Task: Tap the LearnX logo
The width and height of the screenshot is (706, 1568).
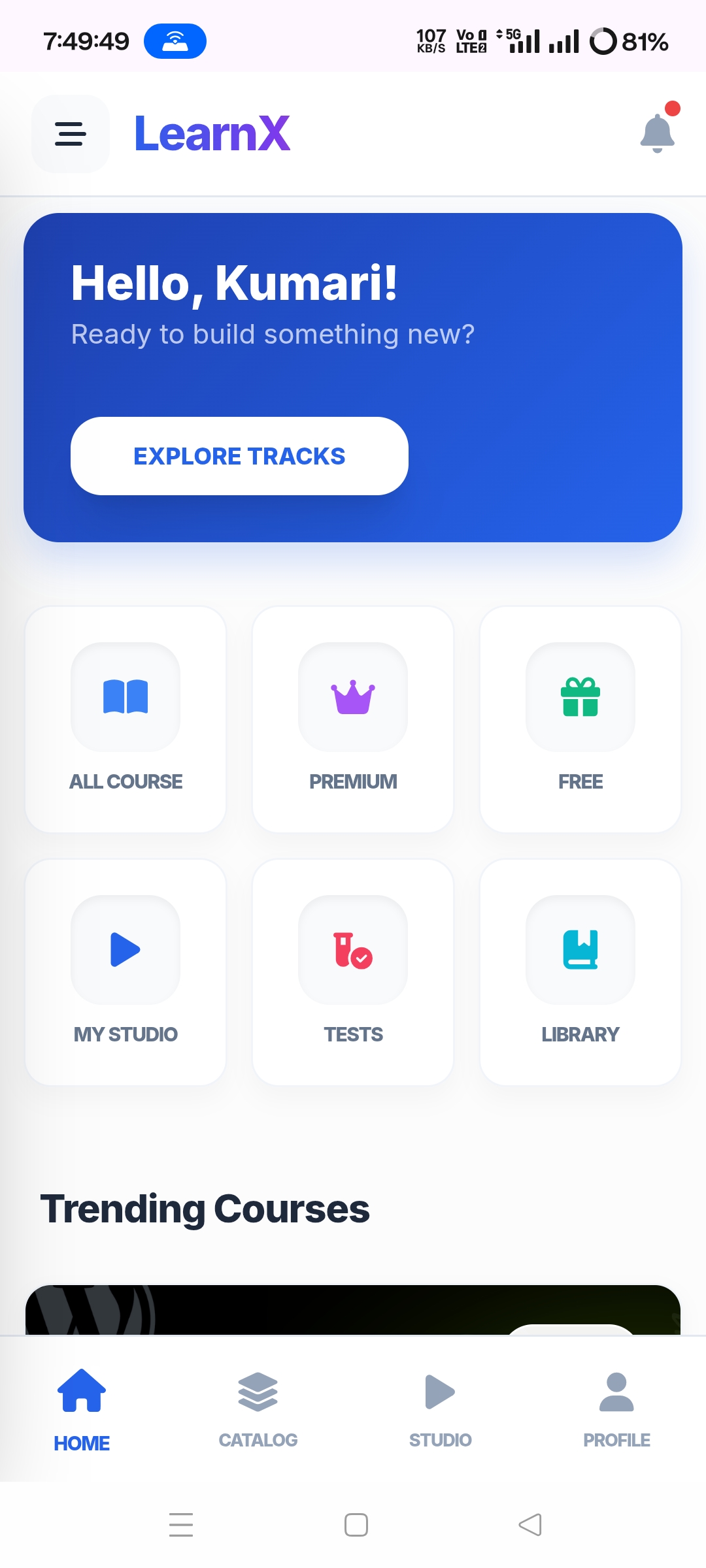Action: pyautogui.click(x=212, y=134)
